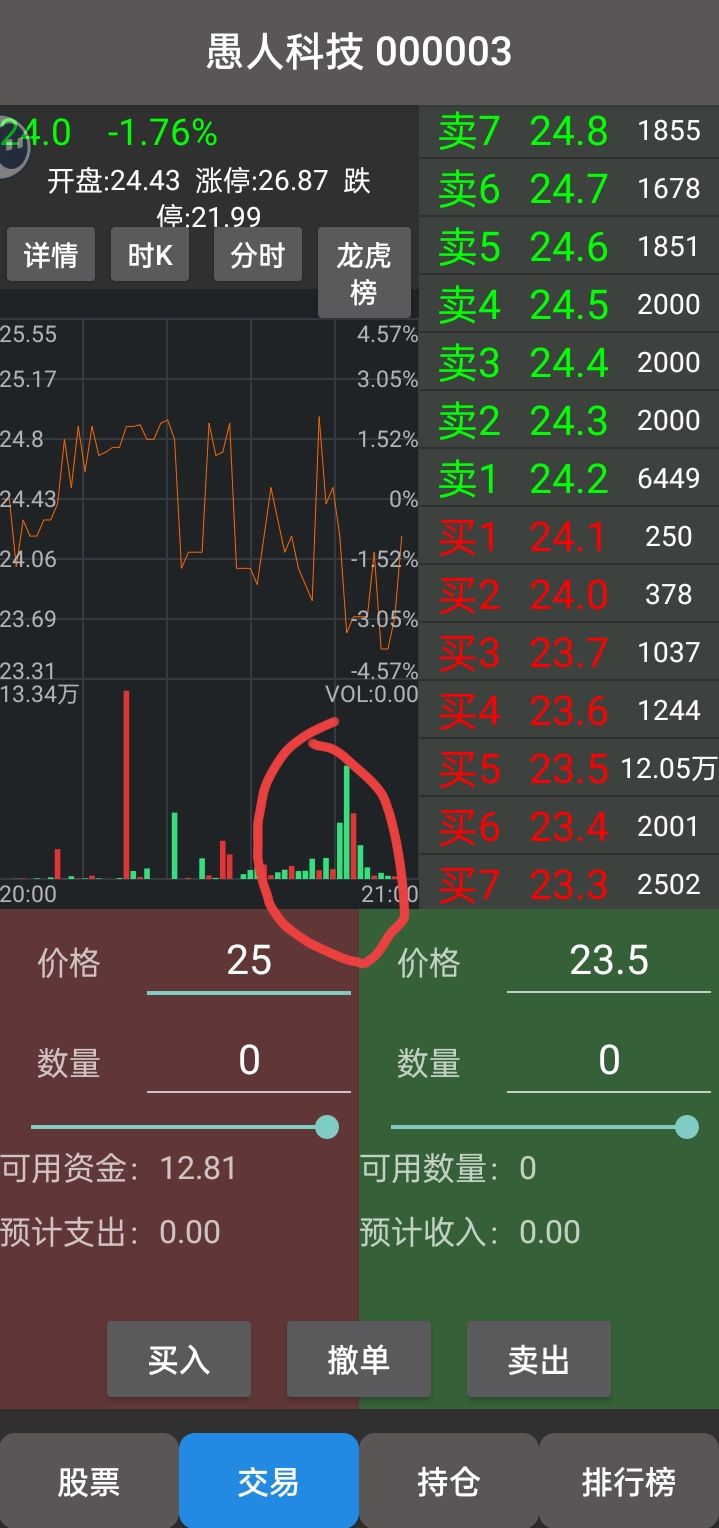719x1528 pixels.
Task: Submit order with 买入 button
Action: (179, 1359)
